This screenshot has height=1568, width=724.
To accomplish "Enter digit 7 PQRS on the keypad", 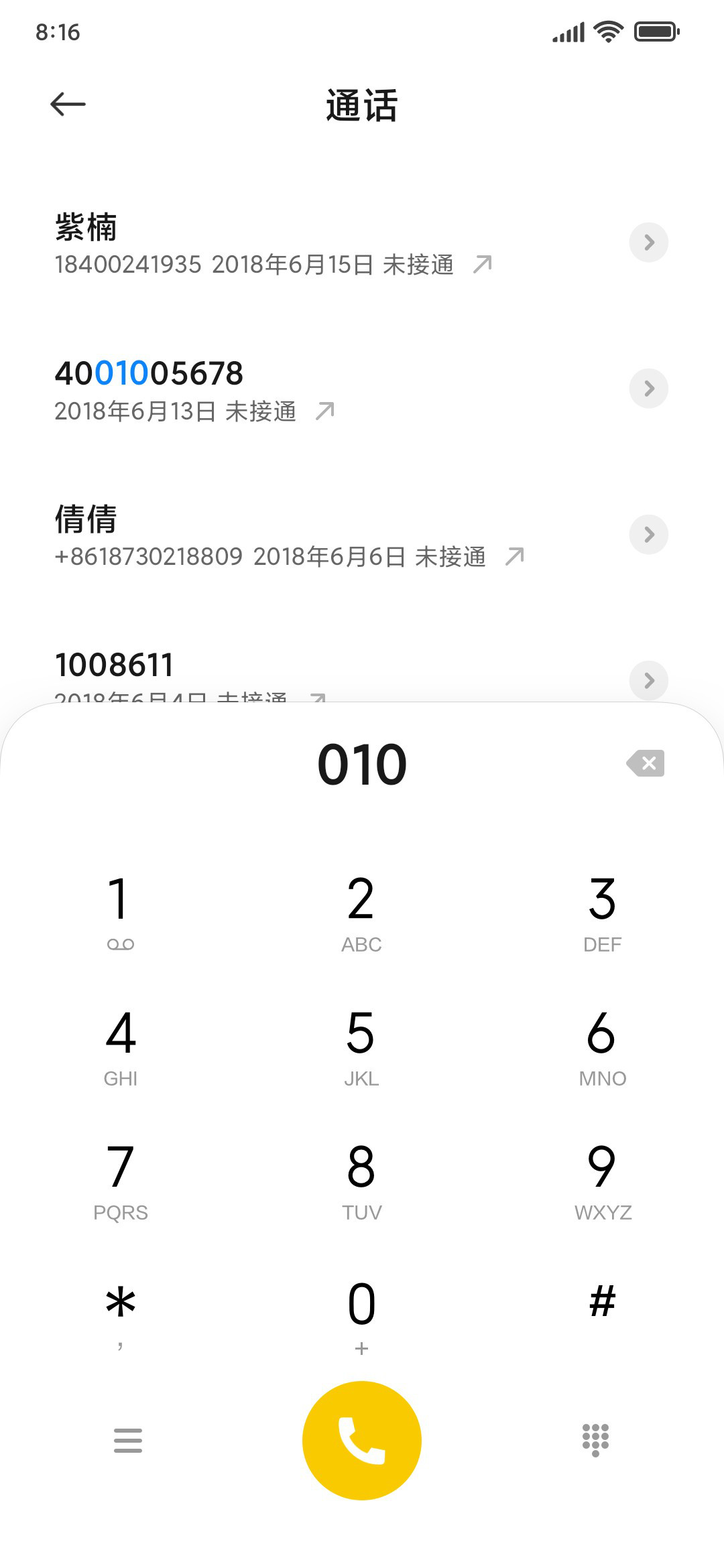I will (121, 1181).
